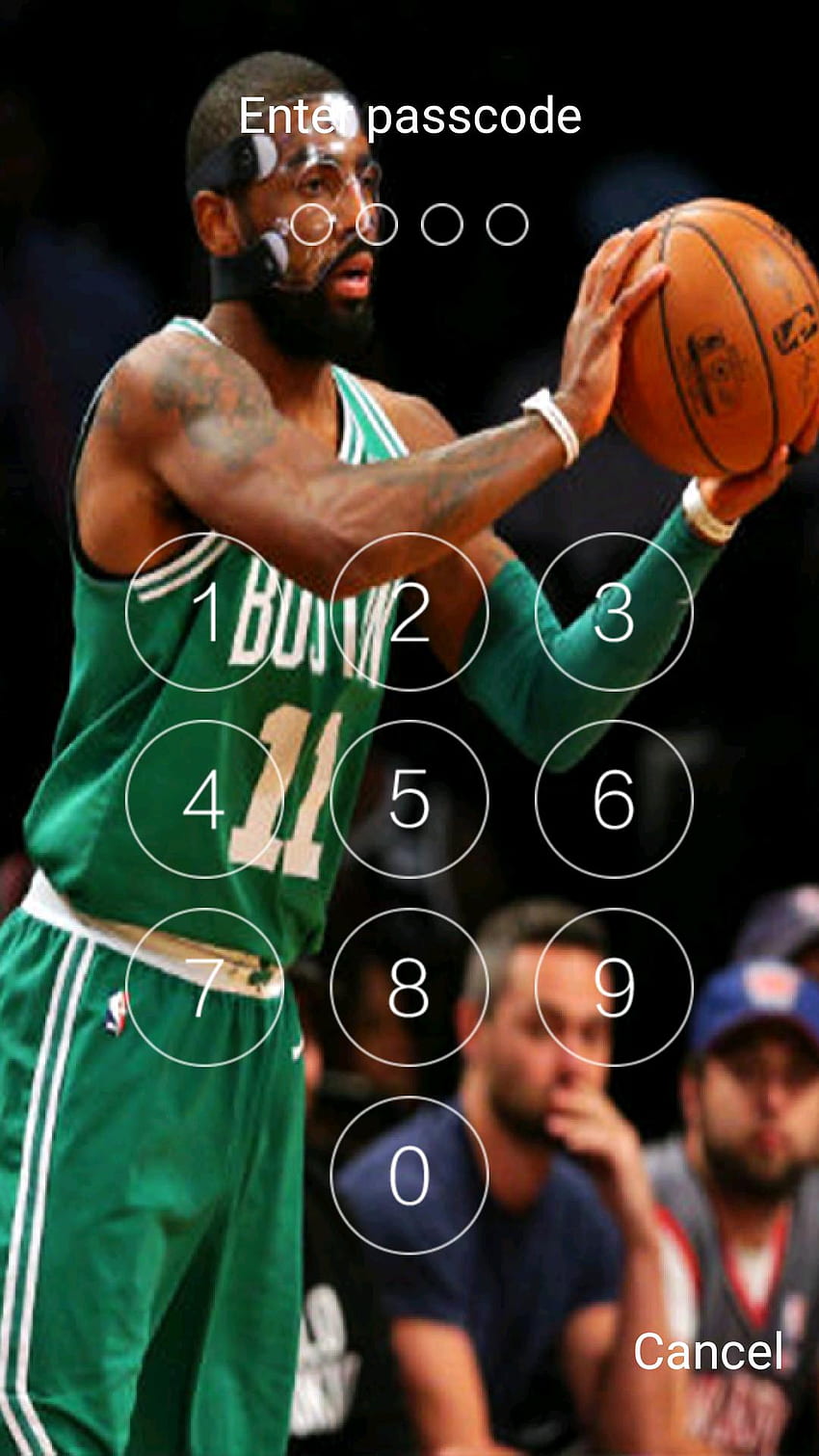Image resolution: width=819 pixels, height=1456 pixels.
Task: Select number 3 on the passcode pad
Action: [614, 612]
